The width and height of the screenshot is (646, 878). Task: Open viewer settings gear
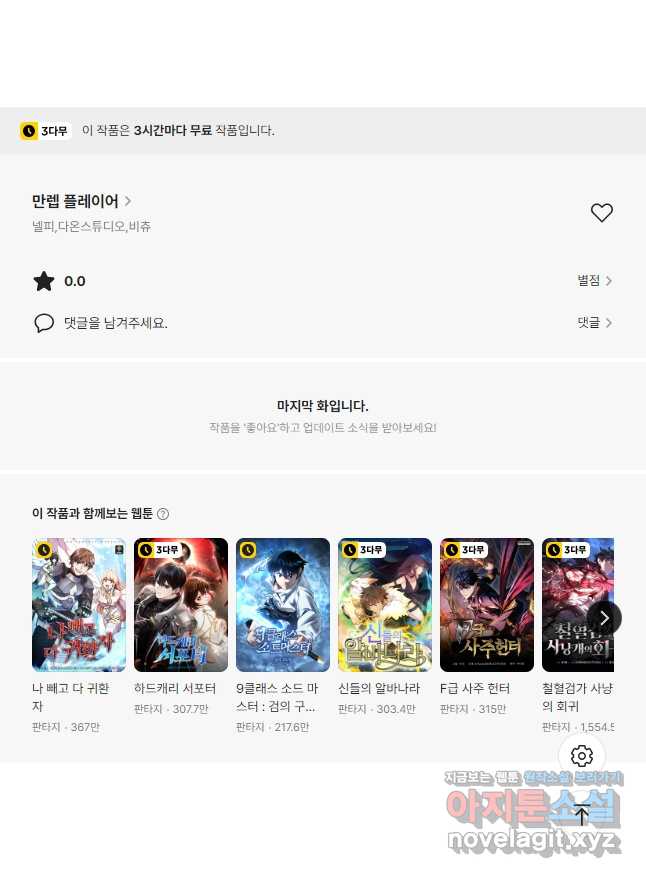(582, 756)
